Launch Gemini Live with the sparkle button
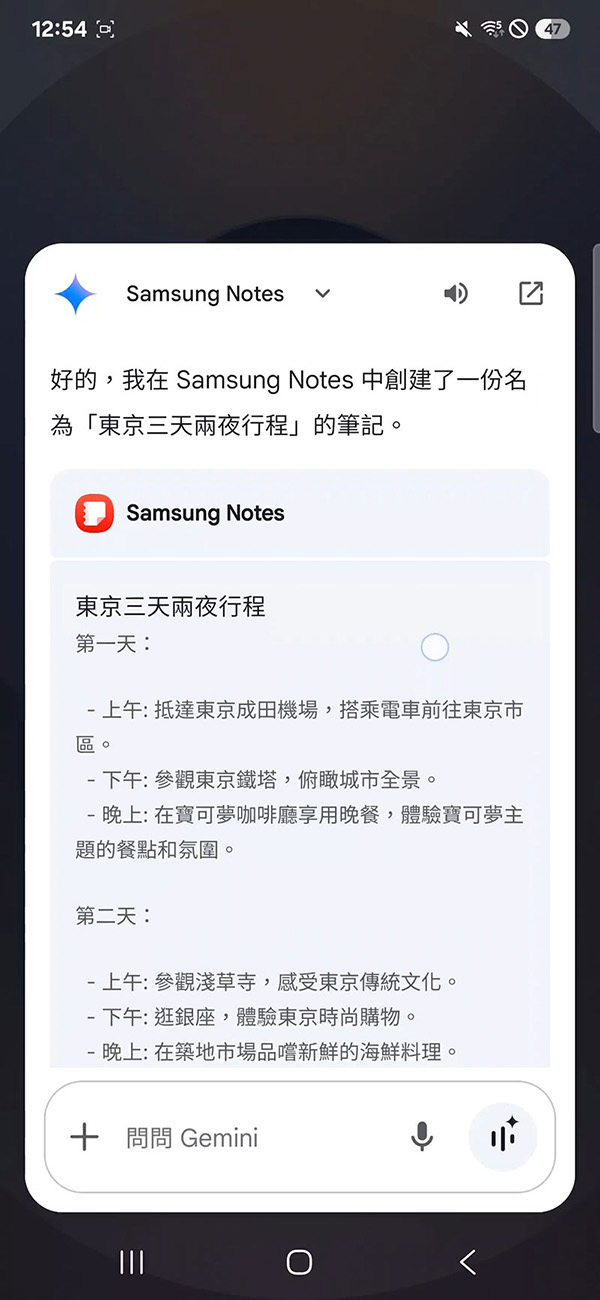The width and height of the screenshot is (600, 1300). click(503, 1136)
